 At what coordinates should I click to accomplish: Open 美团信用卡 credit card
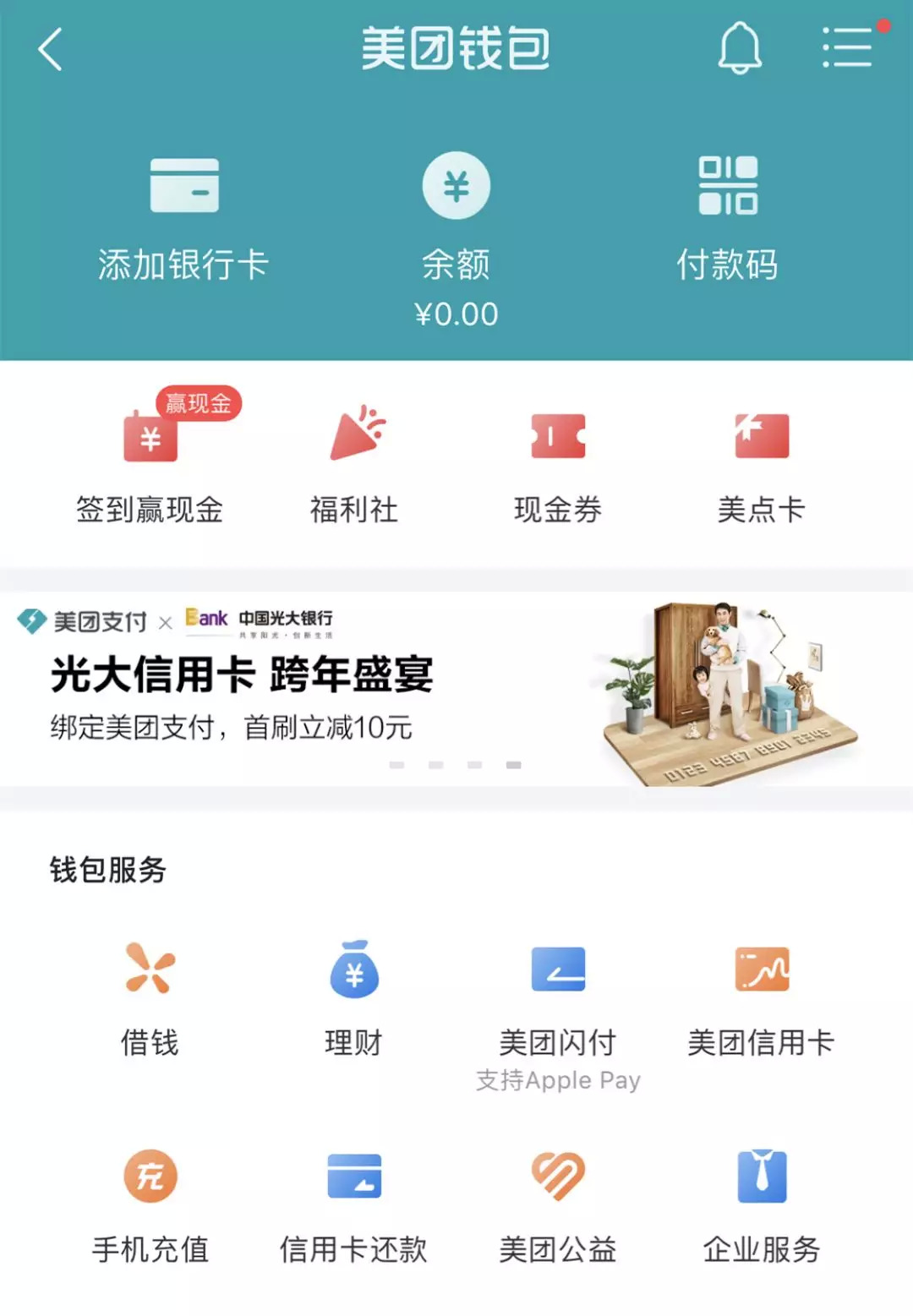click(761, 997)
